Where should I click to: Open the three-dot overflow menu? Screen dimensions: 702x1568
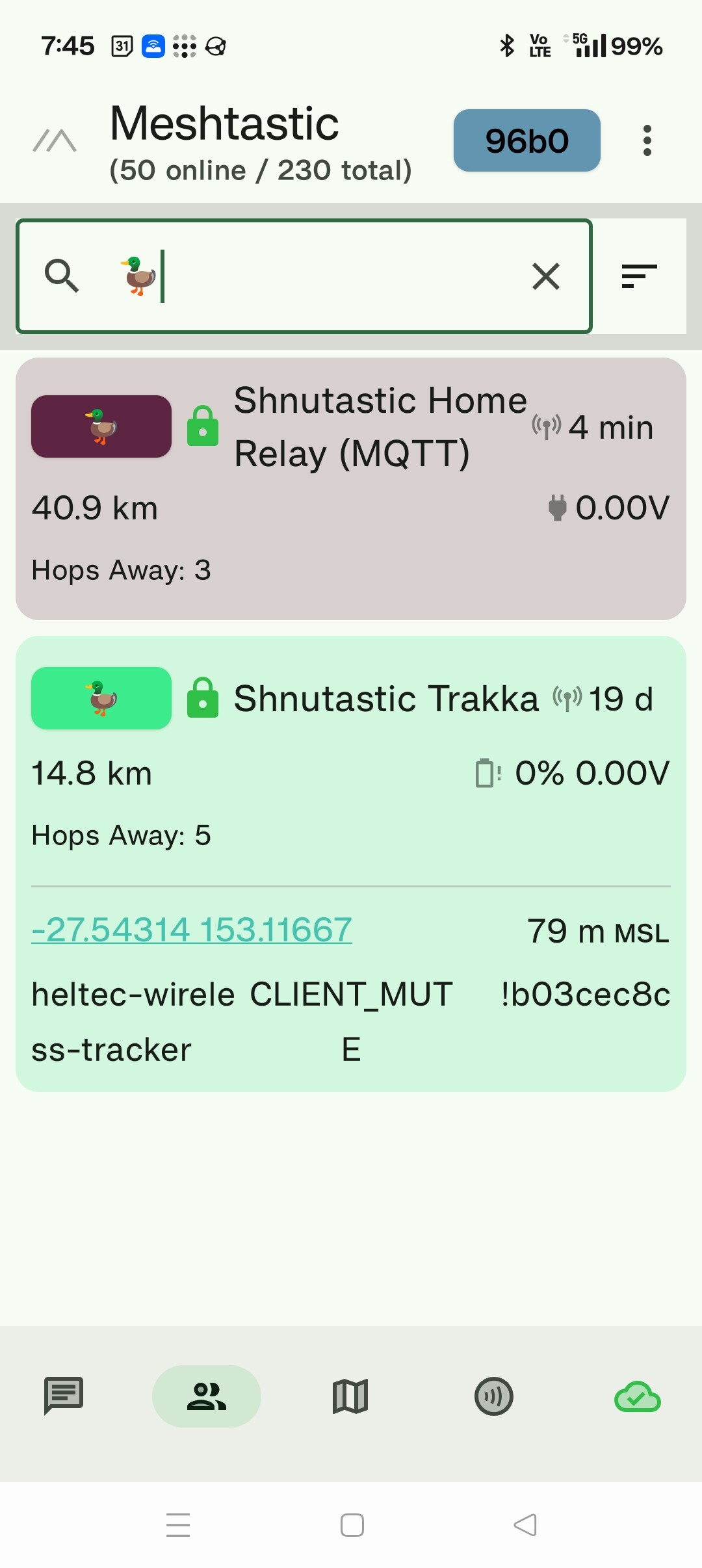click(647, 140)
